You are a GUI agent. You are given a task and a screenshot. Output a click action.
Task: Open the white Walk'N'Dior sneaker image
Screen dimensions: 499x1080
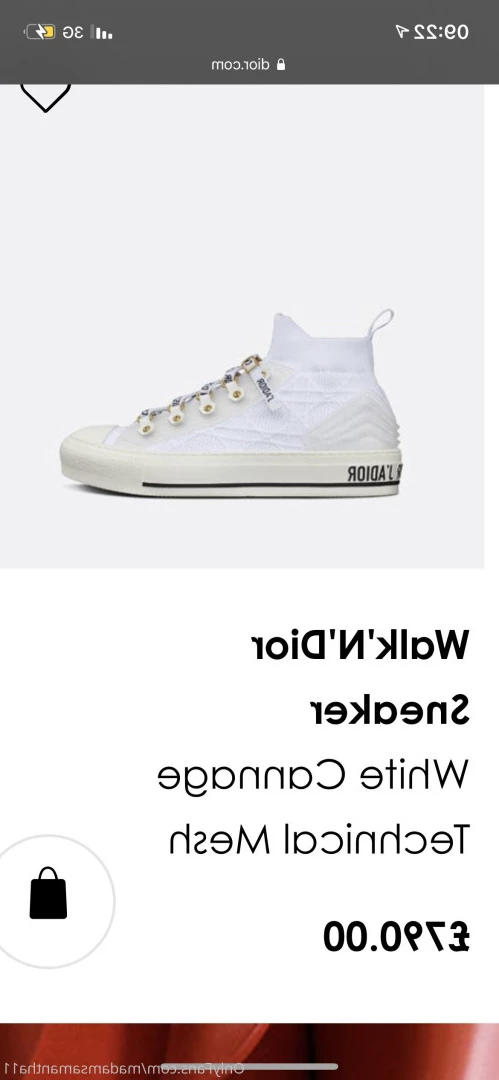(x=231, y=403)
